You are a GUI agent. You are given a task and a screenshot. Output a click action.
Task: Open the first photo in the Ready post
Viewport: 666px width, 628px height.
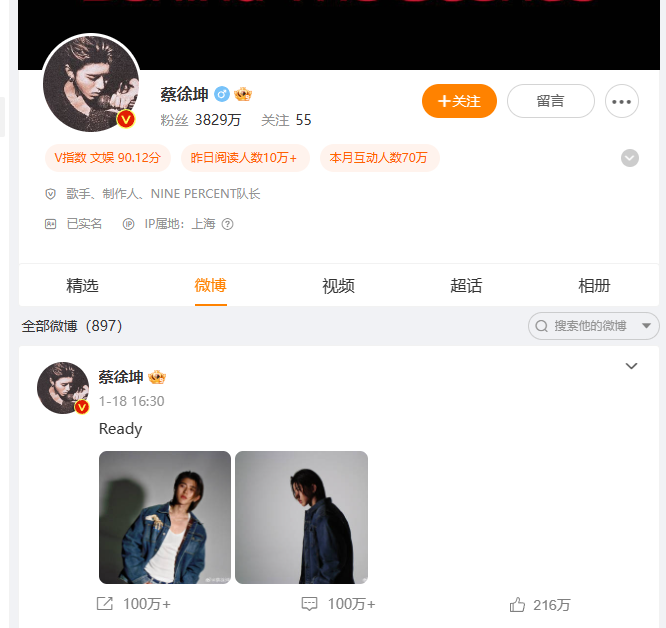pos(165,517)
